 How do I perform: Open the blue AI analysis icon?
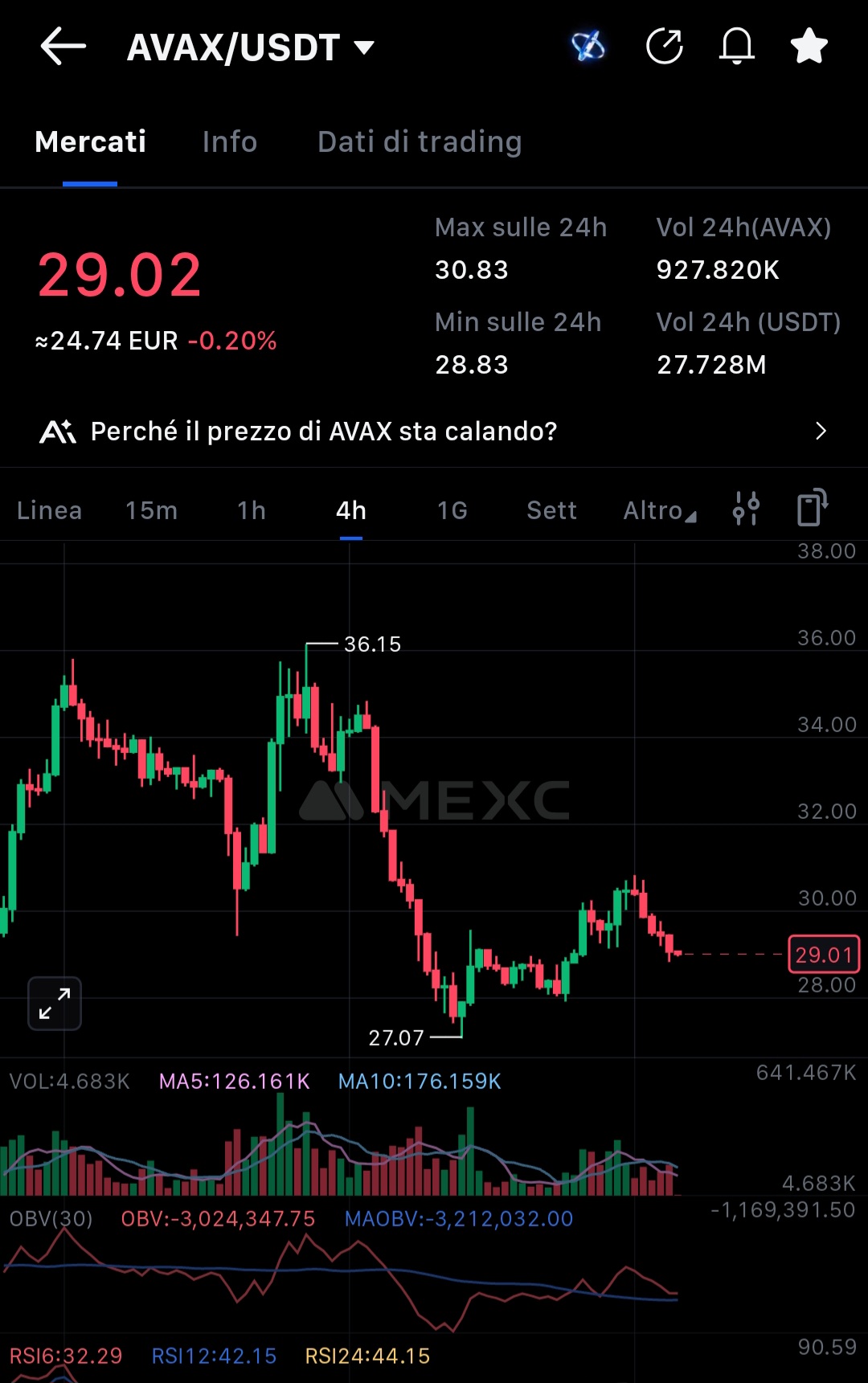(x=588, y=47)
